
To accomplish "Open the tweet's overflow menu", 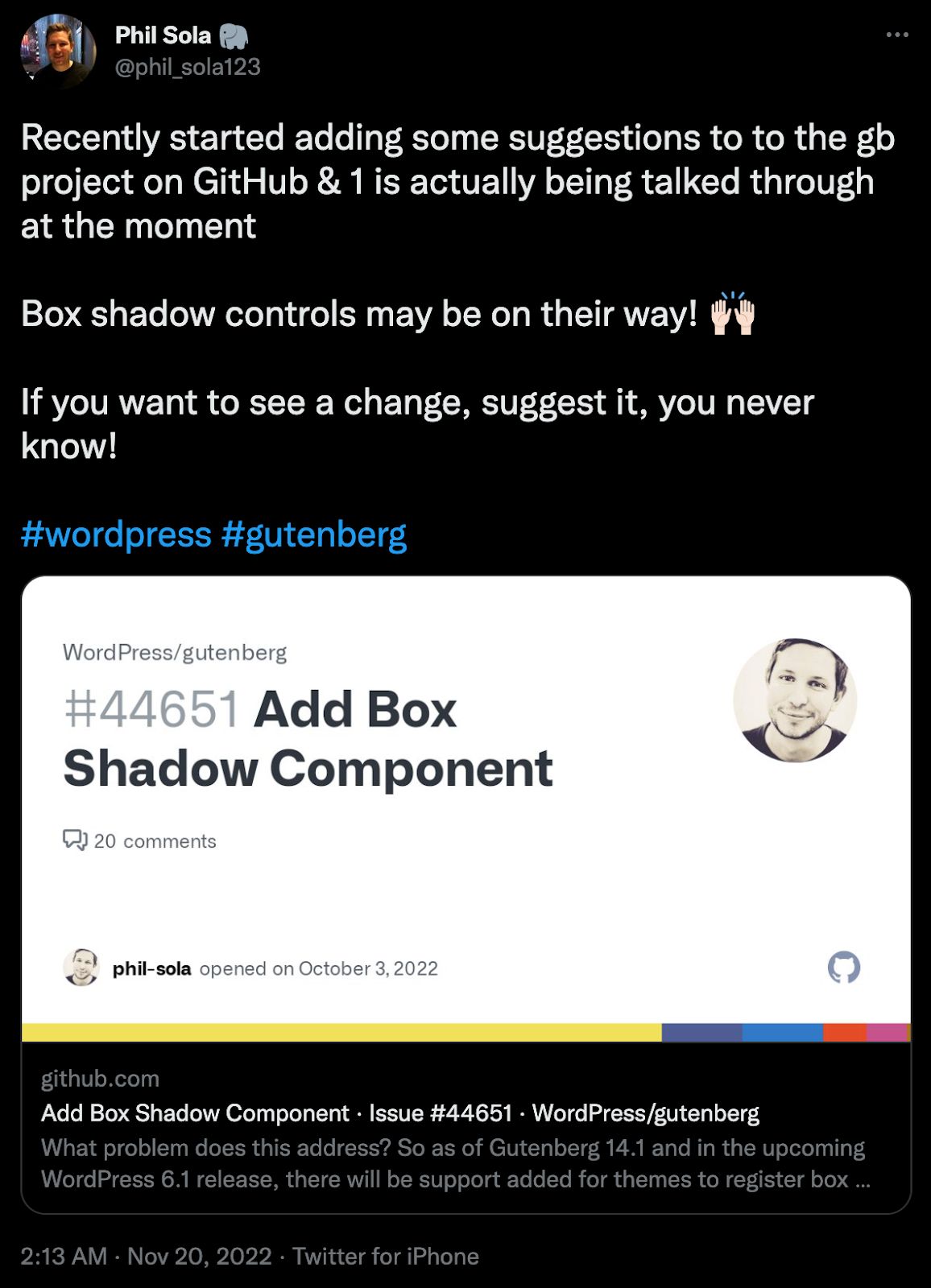I will coord(896,35).
